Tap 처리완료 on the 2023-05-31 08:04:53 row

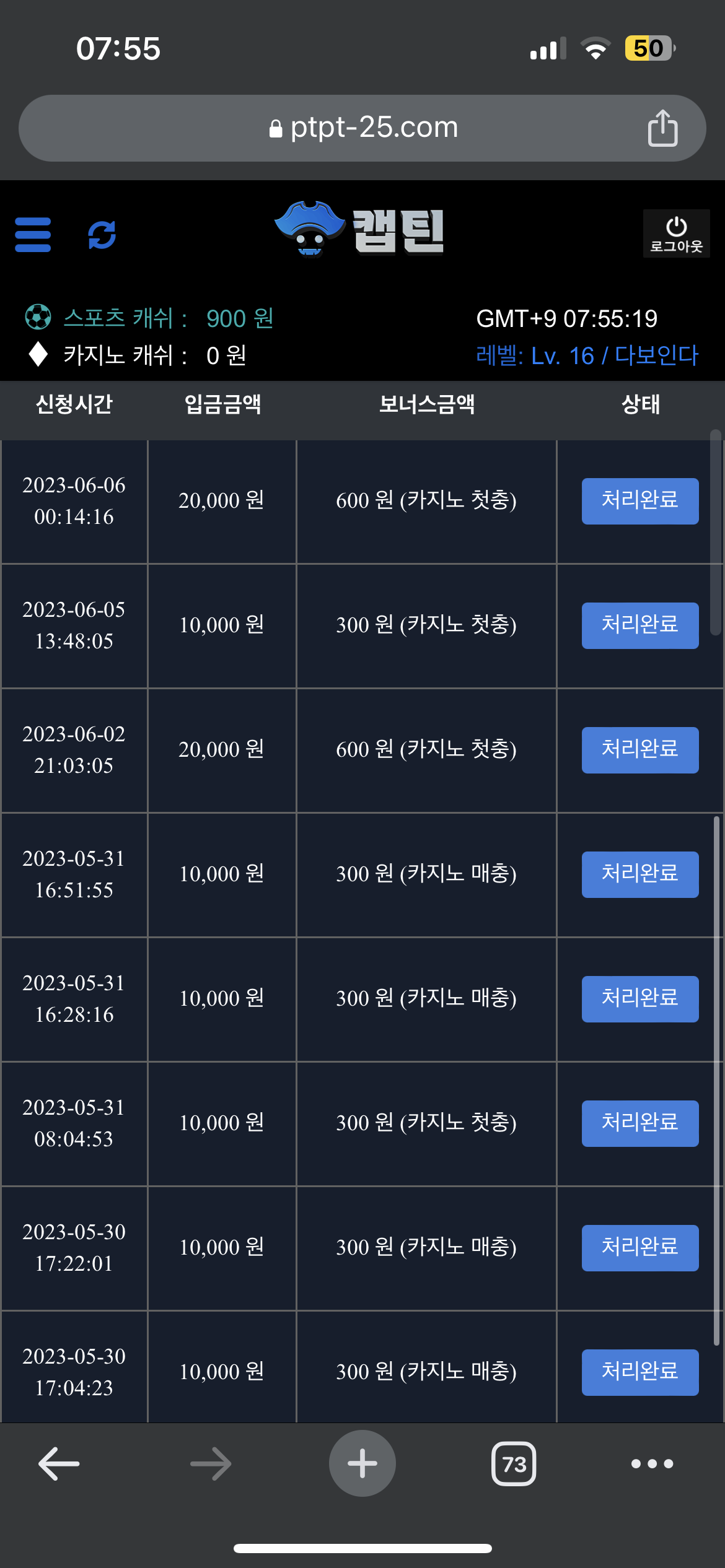coord(639,1123)
